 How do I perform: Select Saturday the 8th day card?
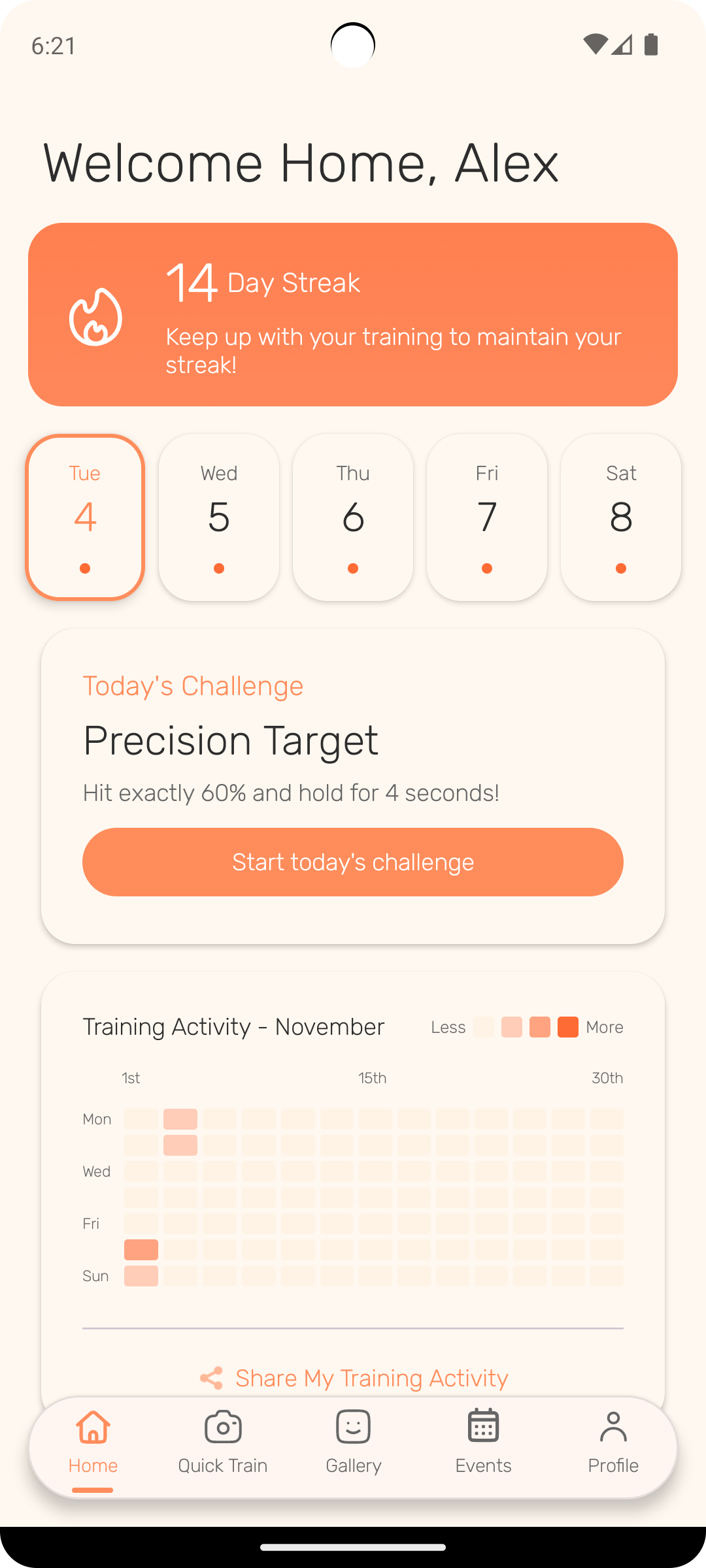[x=621, y=517]
